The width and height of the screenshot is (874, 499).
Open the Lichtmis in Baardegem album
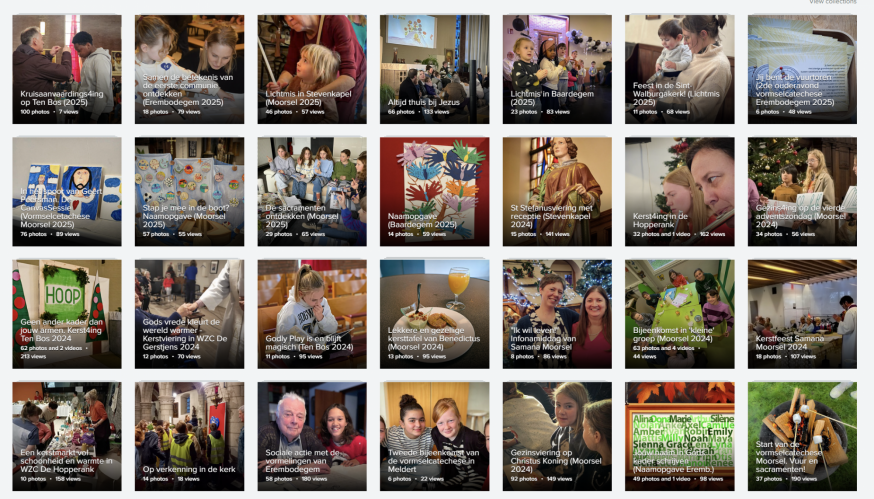tap(557, 69)
